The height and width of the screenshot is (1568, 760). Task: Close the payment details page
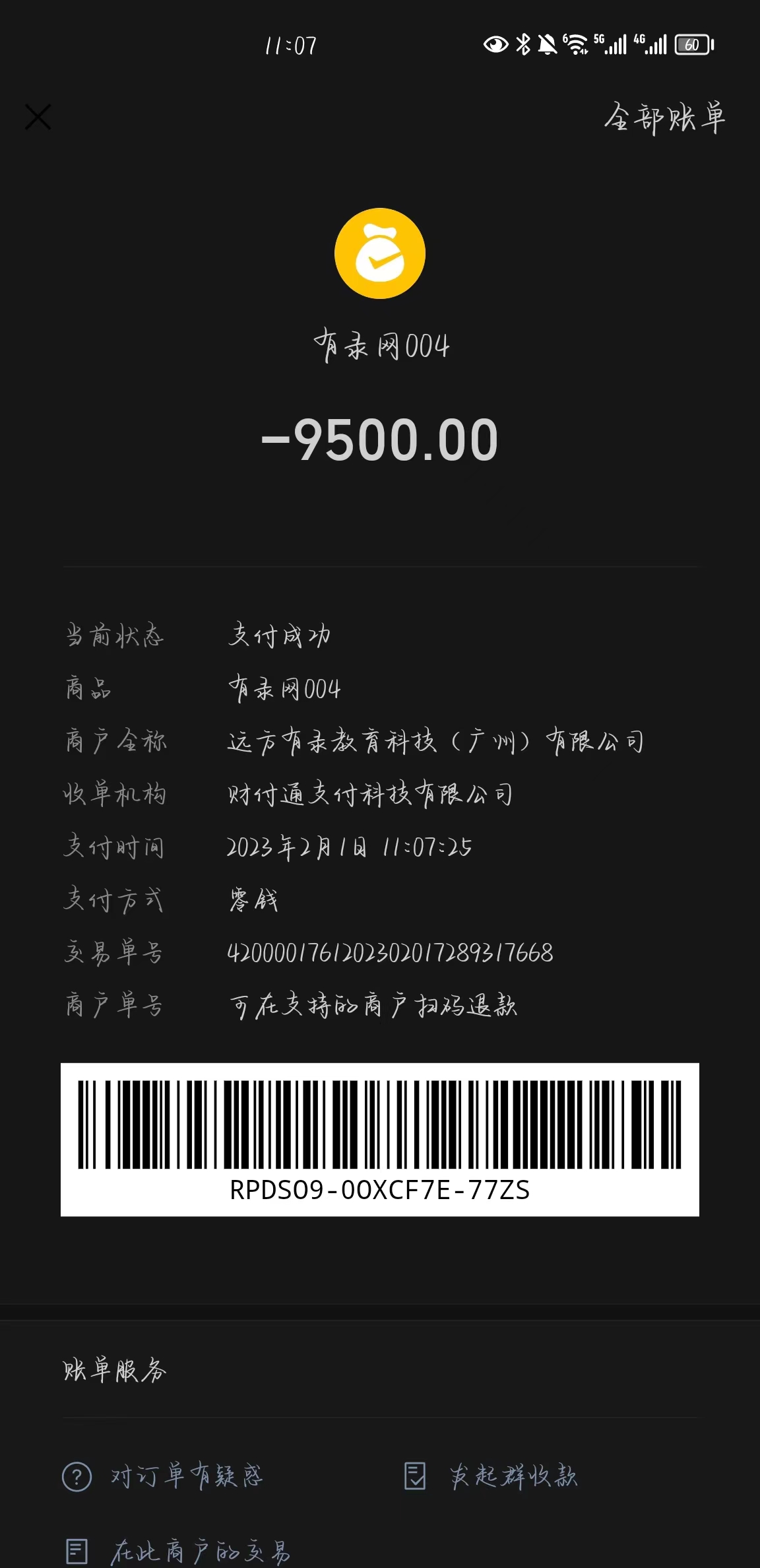38,117
